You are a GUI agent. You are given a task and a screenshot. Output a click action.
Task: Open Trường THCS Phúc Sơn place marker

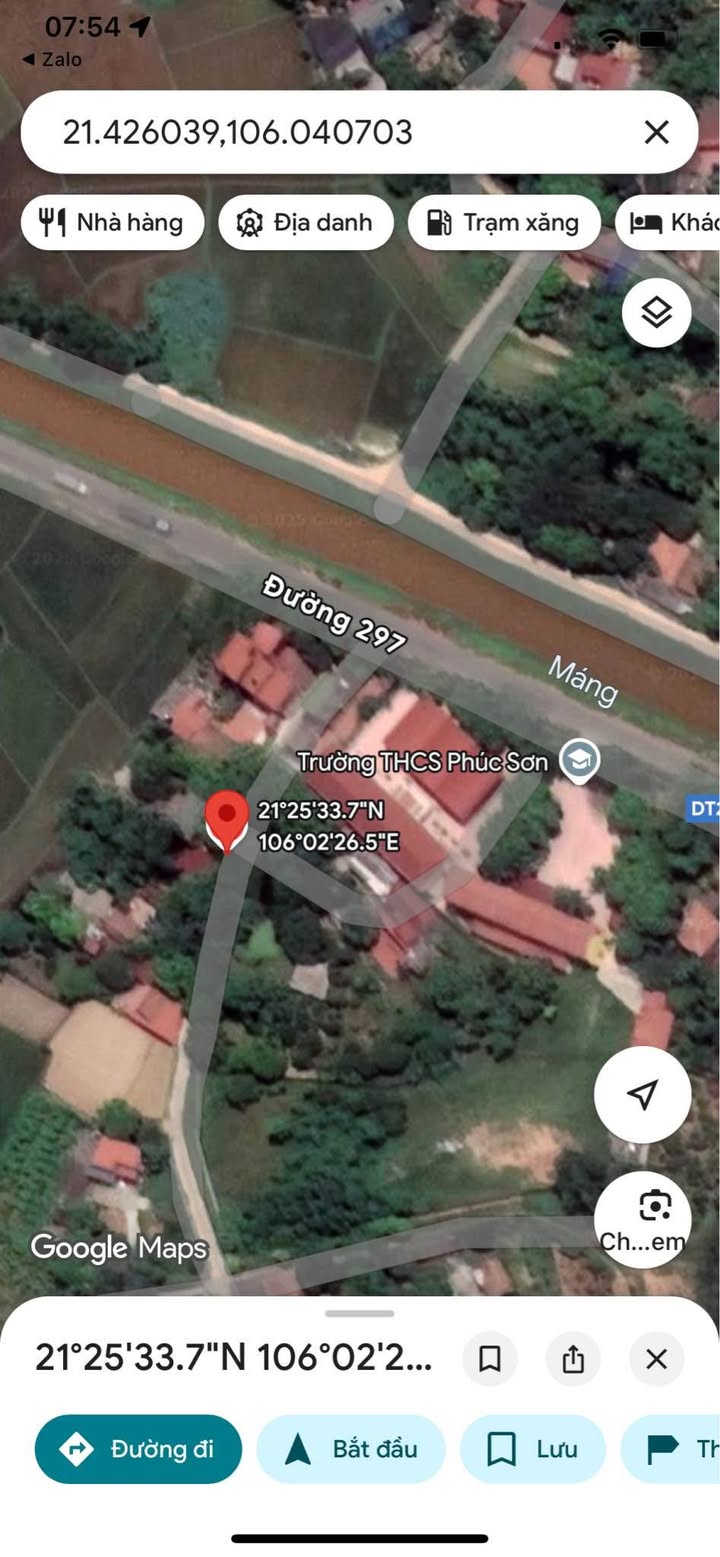tap(577, 762)
